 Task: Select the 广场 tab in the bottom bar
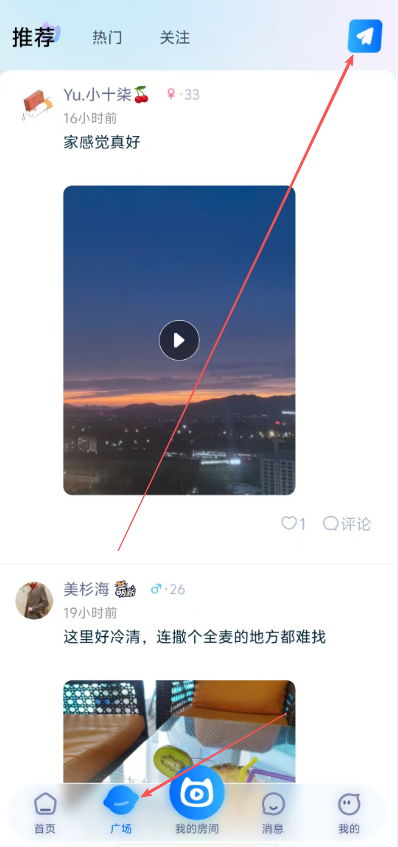click(x=121, y=810)
